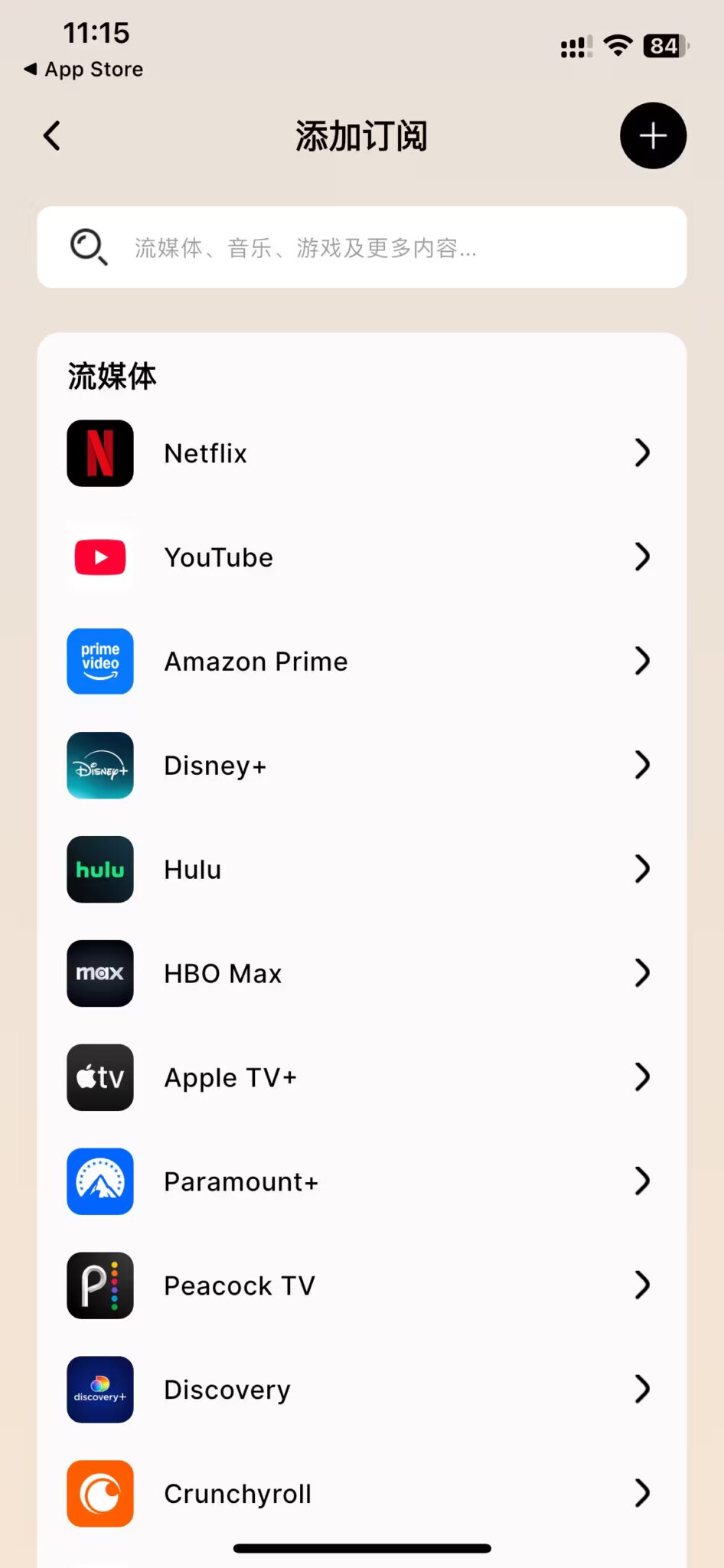This screenshot has height=1568, width=724.
Task: Choose Apple TV+ from the list
Action: [x=361, y=1078]
